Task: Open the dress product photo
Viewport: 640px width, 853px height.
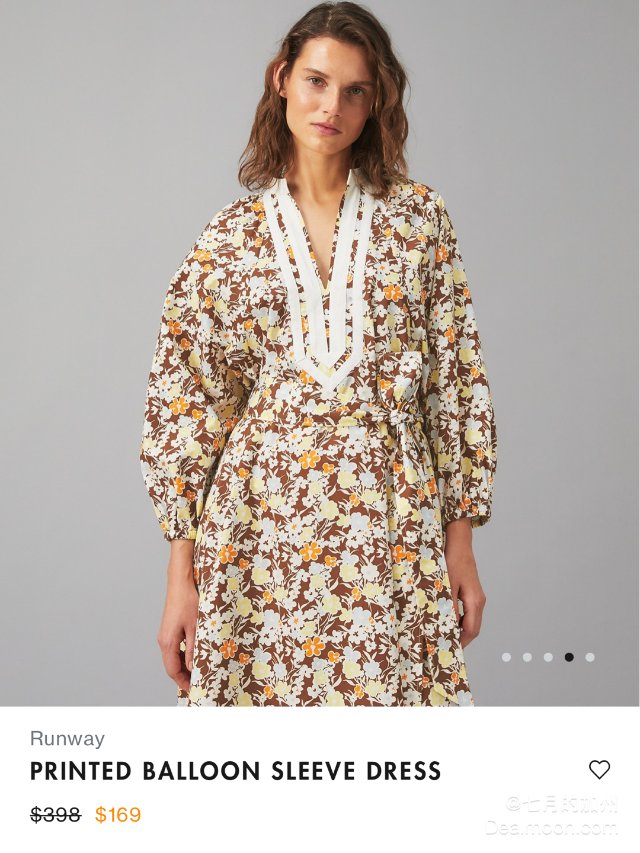Action: click(x=320, y=350)
